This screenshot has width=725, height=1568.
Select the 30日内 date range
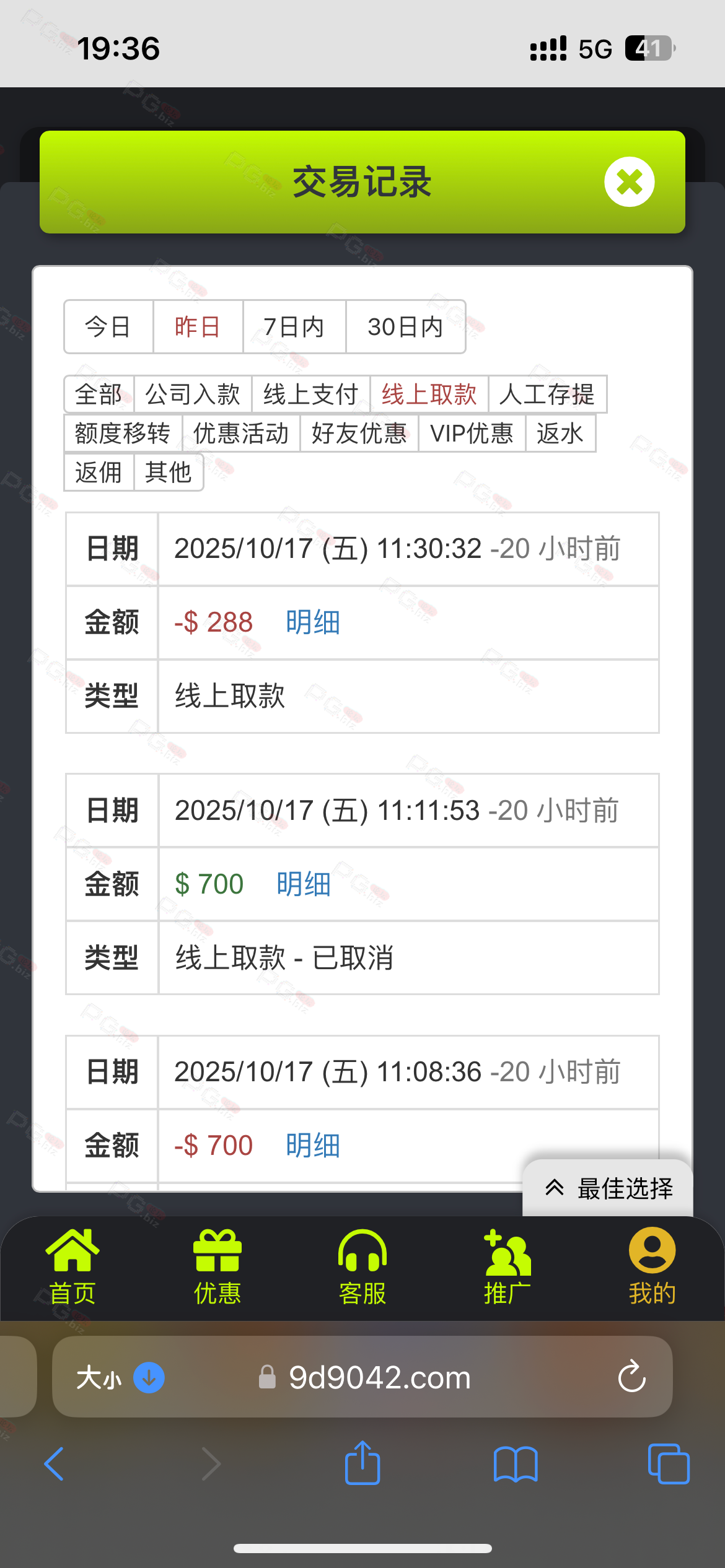[405, 327]
